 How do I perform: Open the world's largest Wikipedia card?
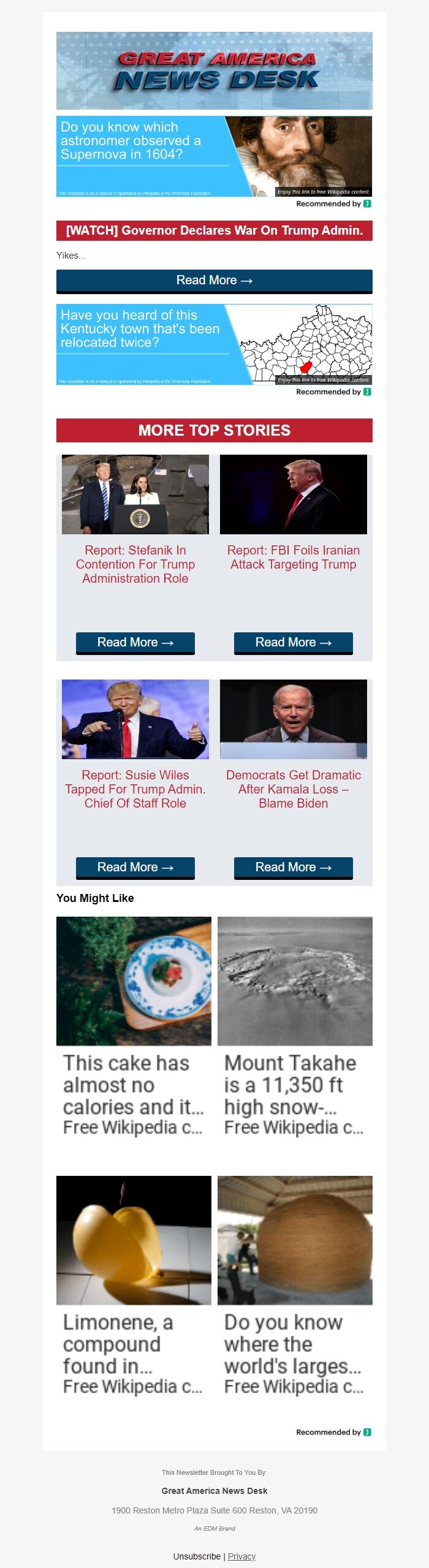(x=295, y=1287)
